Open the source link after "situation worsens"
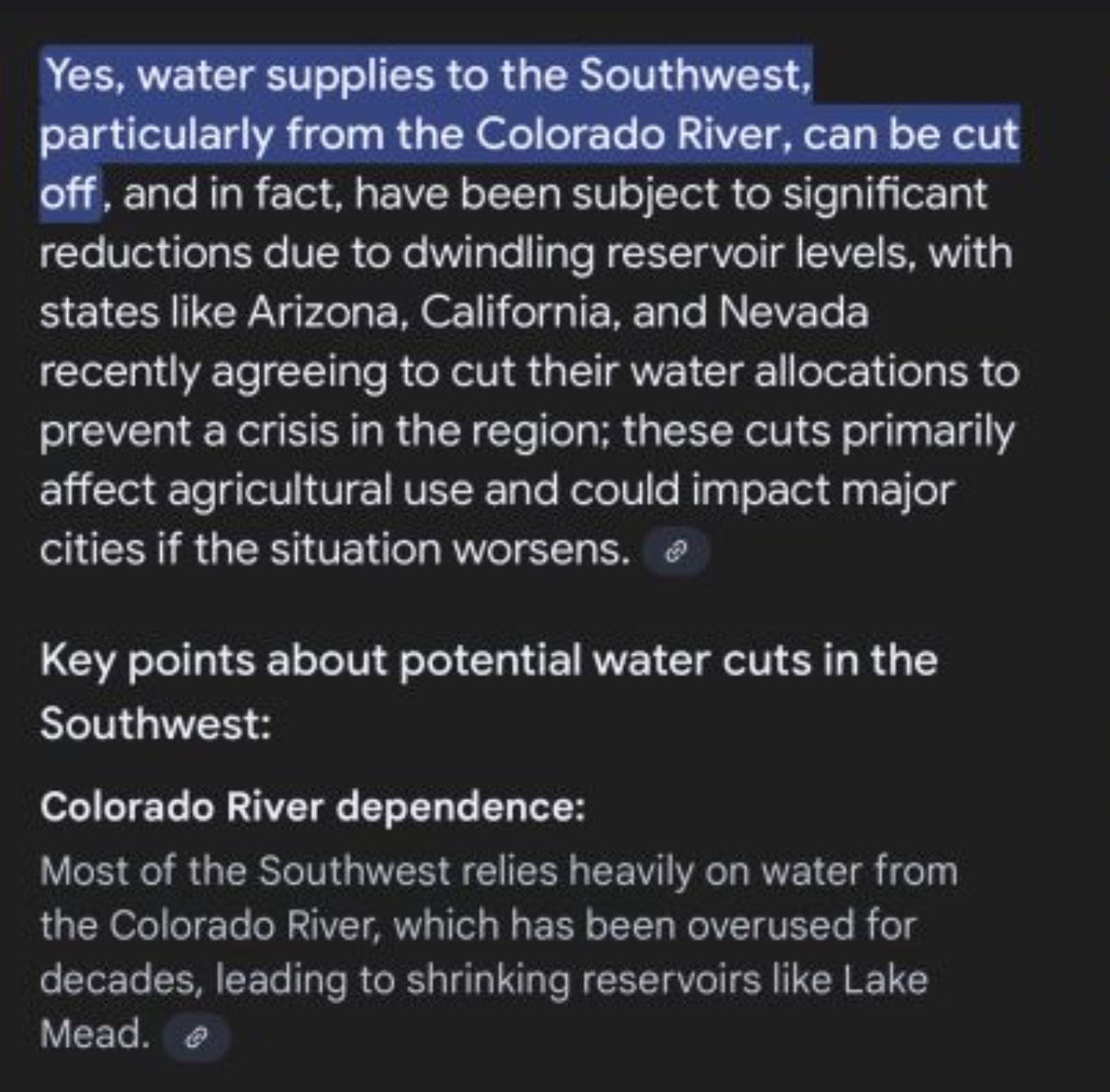 pos(676,552)
